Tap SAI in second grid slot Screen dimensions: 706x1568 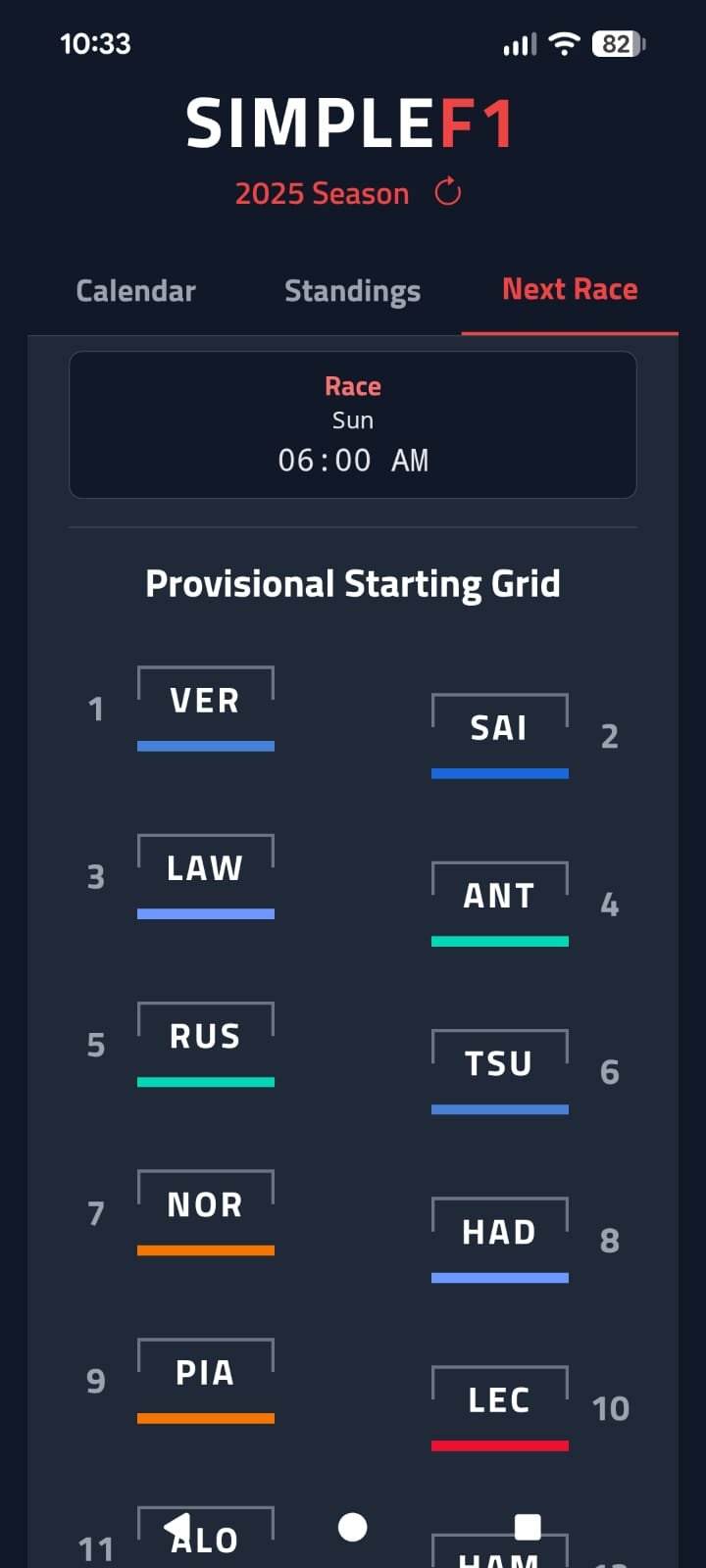pyautogui.click(x=499, y=727)
